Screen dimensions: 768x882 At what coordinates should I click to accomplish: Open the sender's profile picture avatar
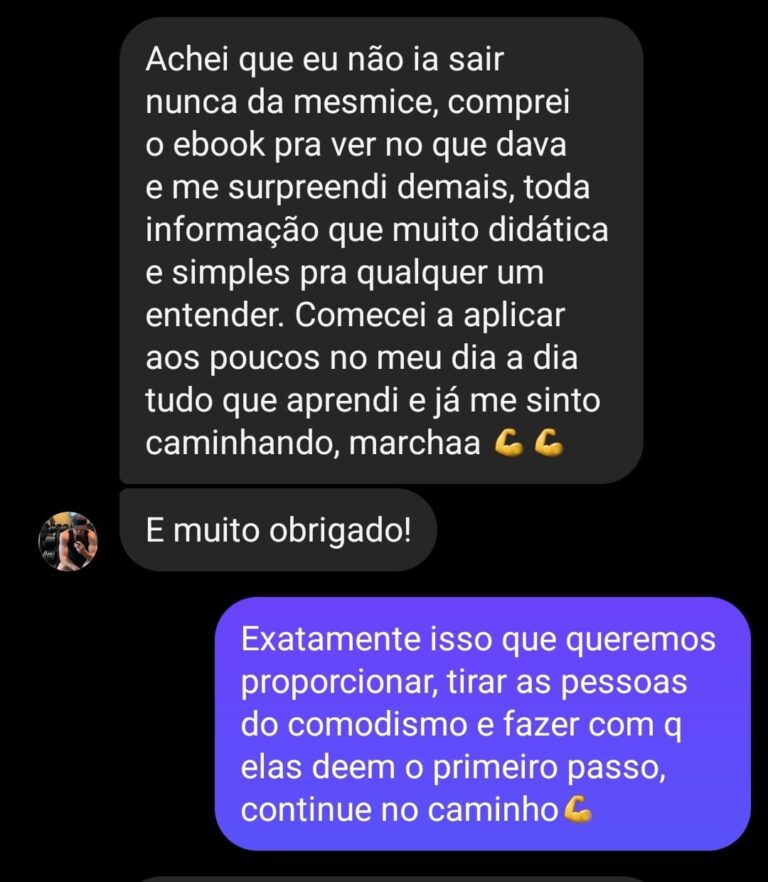click(67, 541)
